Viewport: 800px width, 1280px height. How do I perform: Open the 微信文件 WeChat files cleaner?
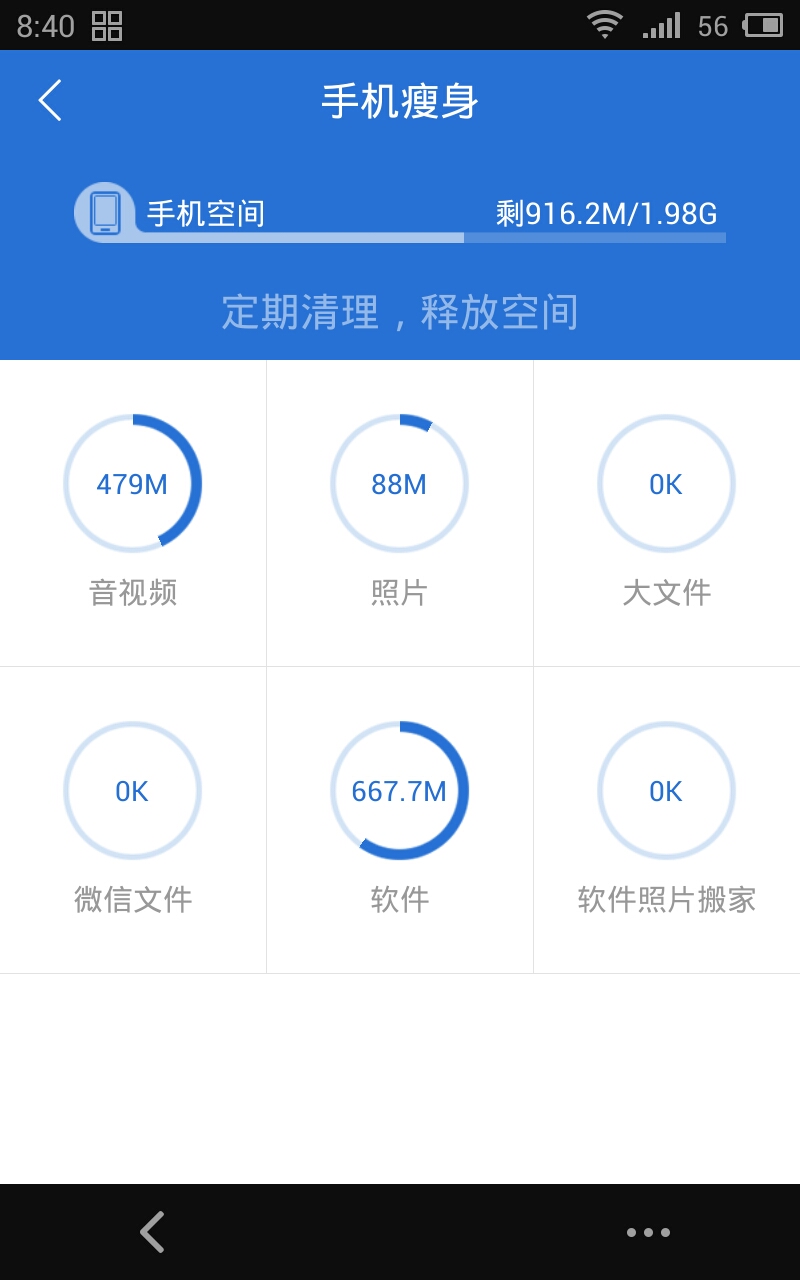(131, 790)
